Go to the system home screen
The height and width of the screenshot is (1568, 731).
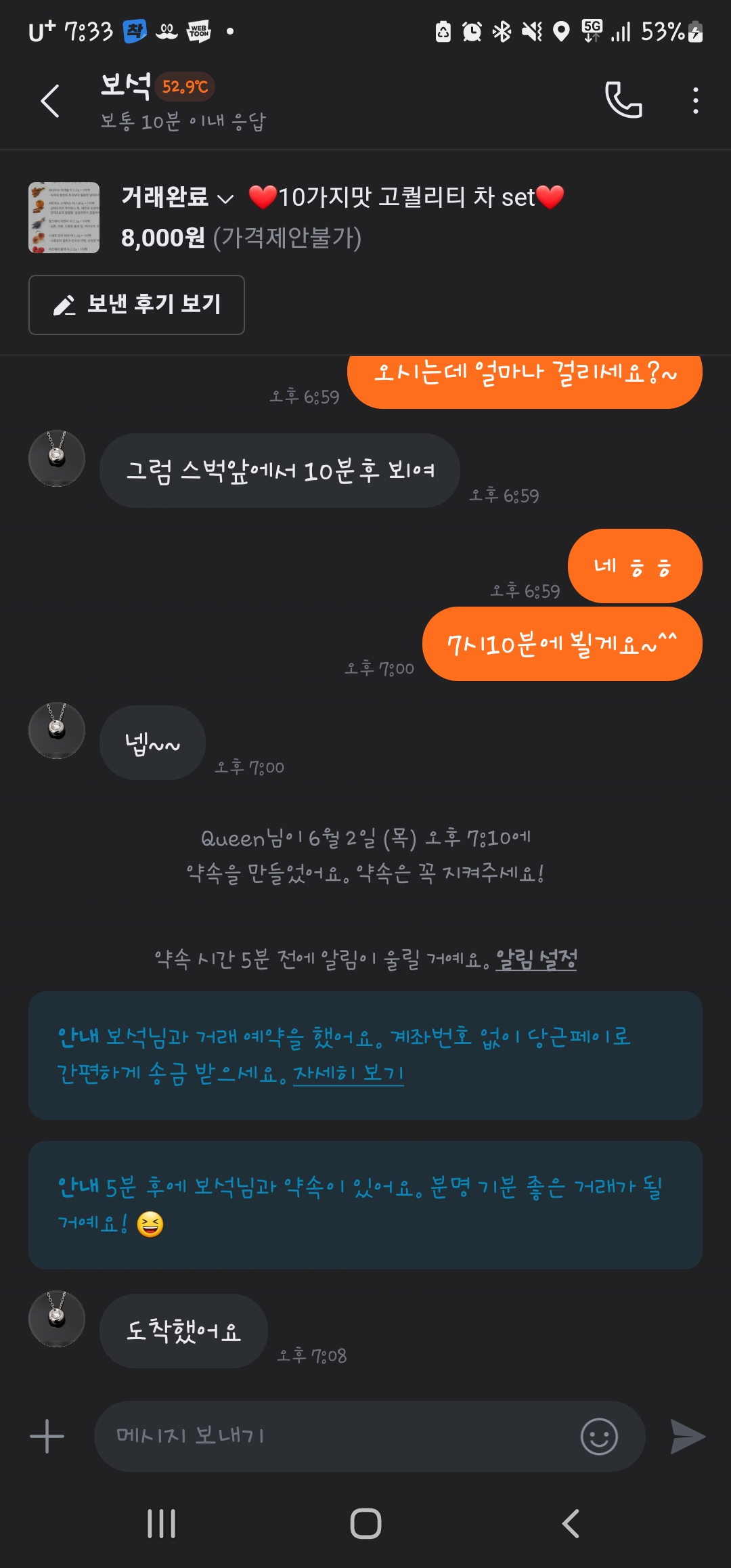[365, 1524]
